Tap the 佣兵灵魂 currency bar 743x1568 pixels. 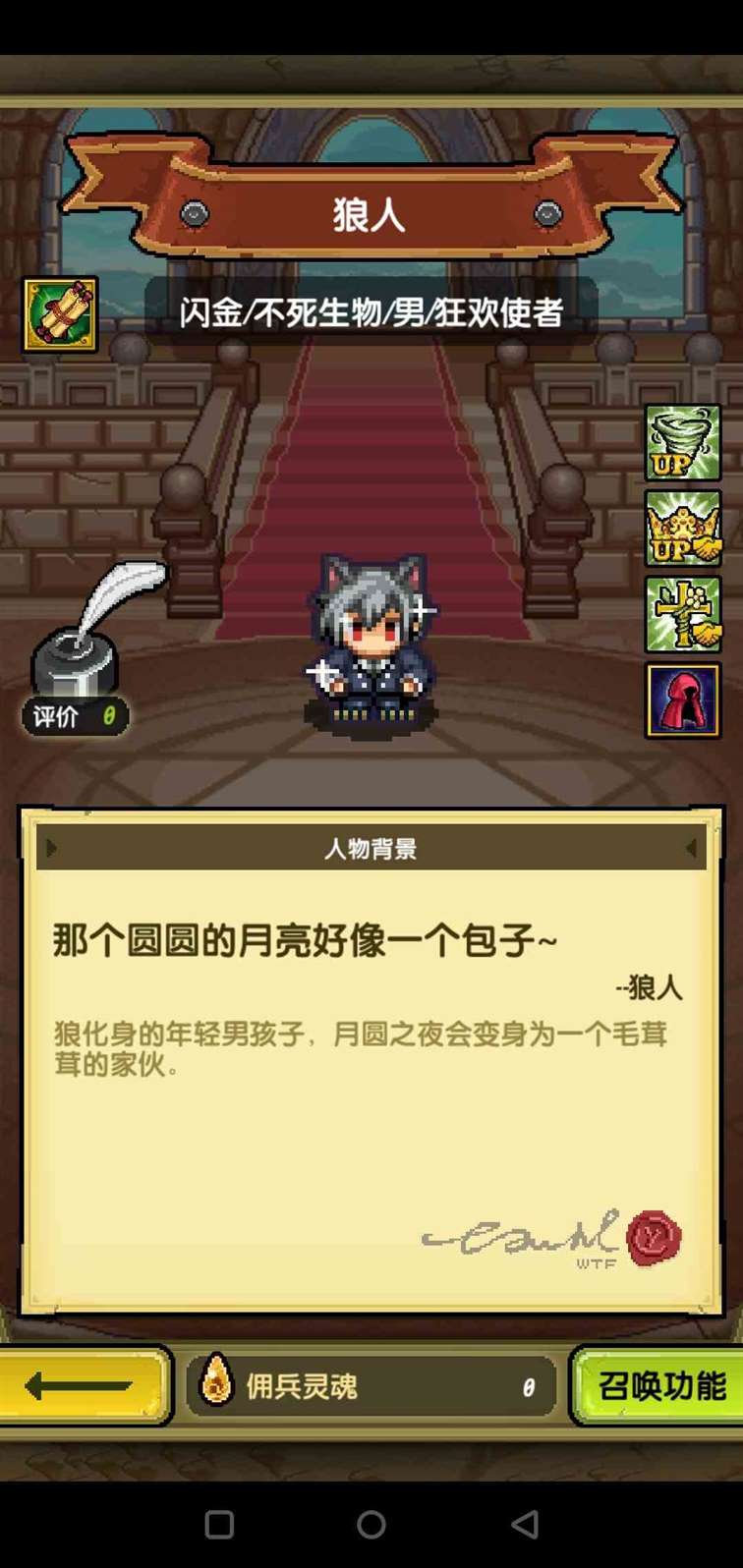point(371,1386)
